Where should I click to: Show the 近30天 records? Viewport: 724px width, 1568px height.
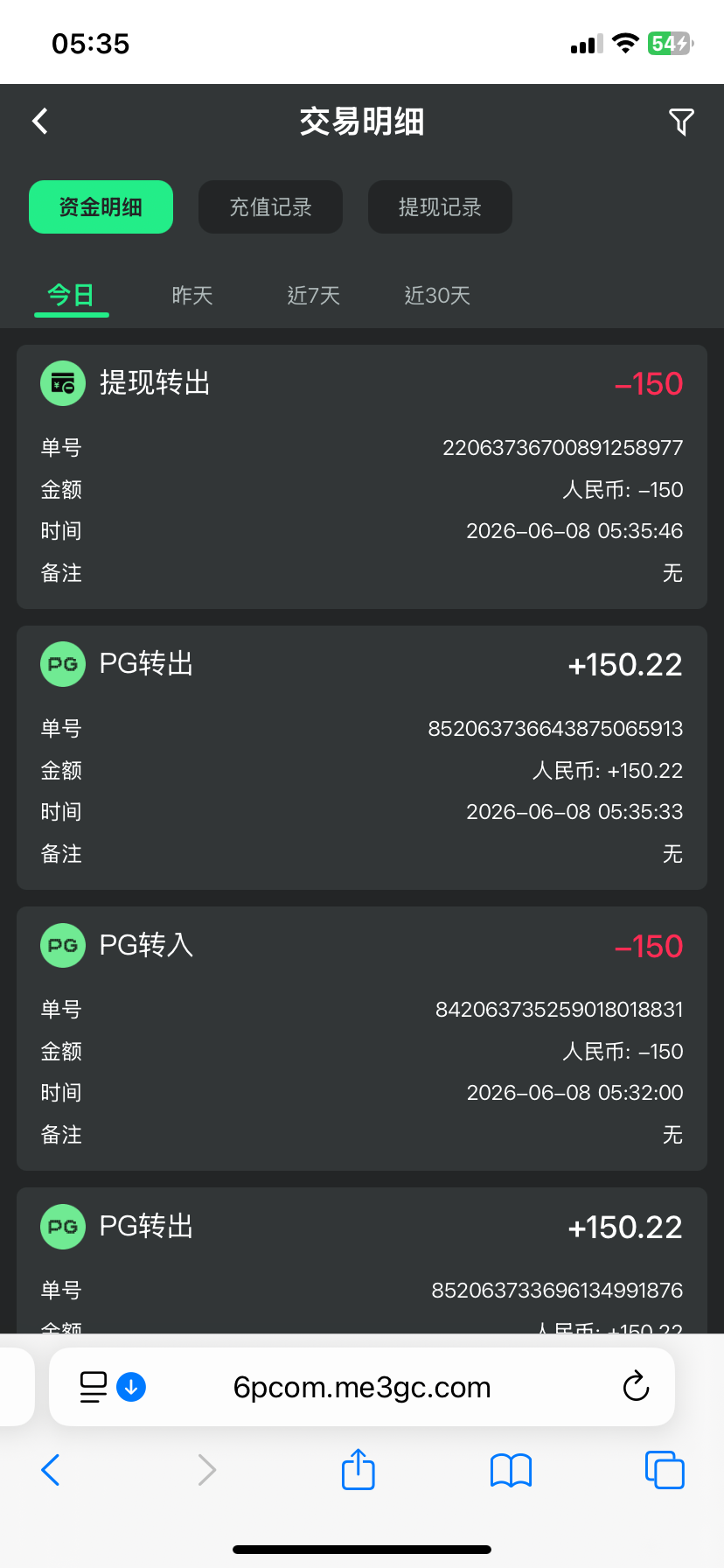[437, 296]
